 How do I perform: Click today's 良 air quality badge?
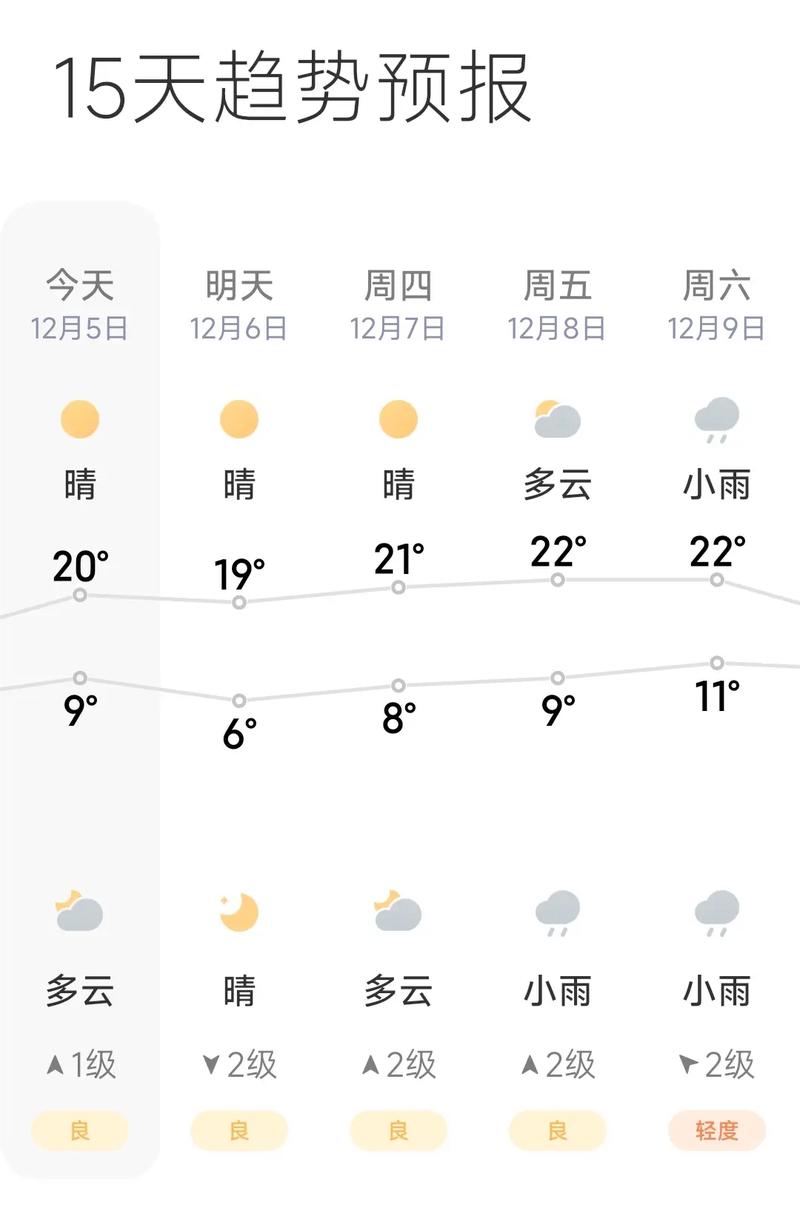click(82, 1129)
